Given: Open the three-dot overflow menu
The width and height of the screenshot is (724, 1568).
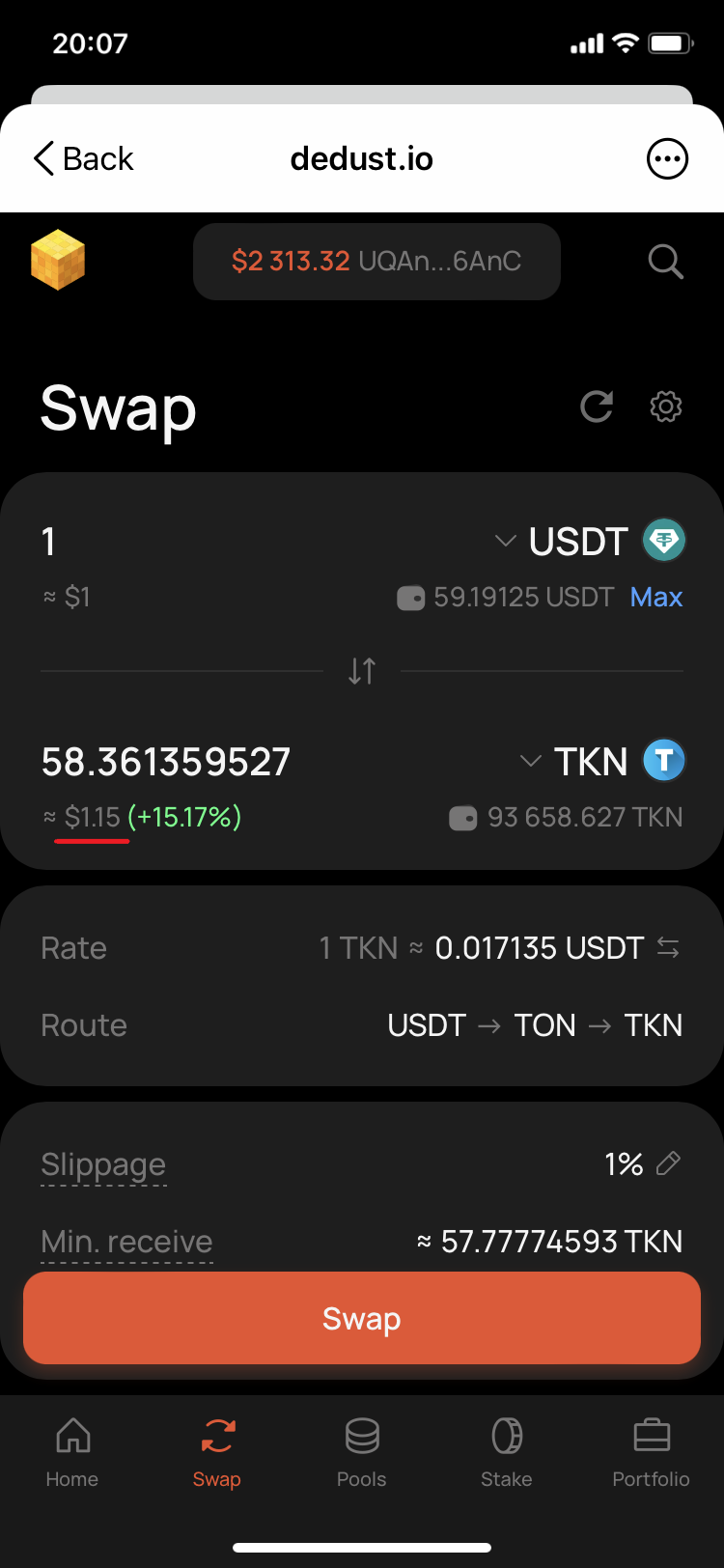Looking at the screenshot, I should pos(667,159).
